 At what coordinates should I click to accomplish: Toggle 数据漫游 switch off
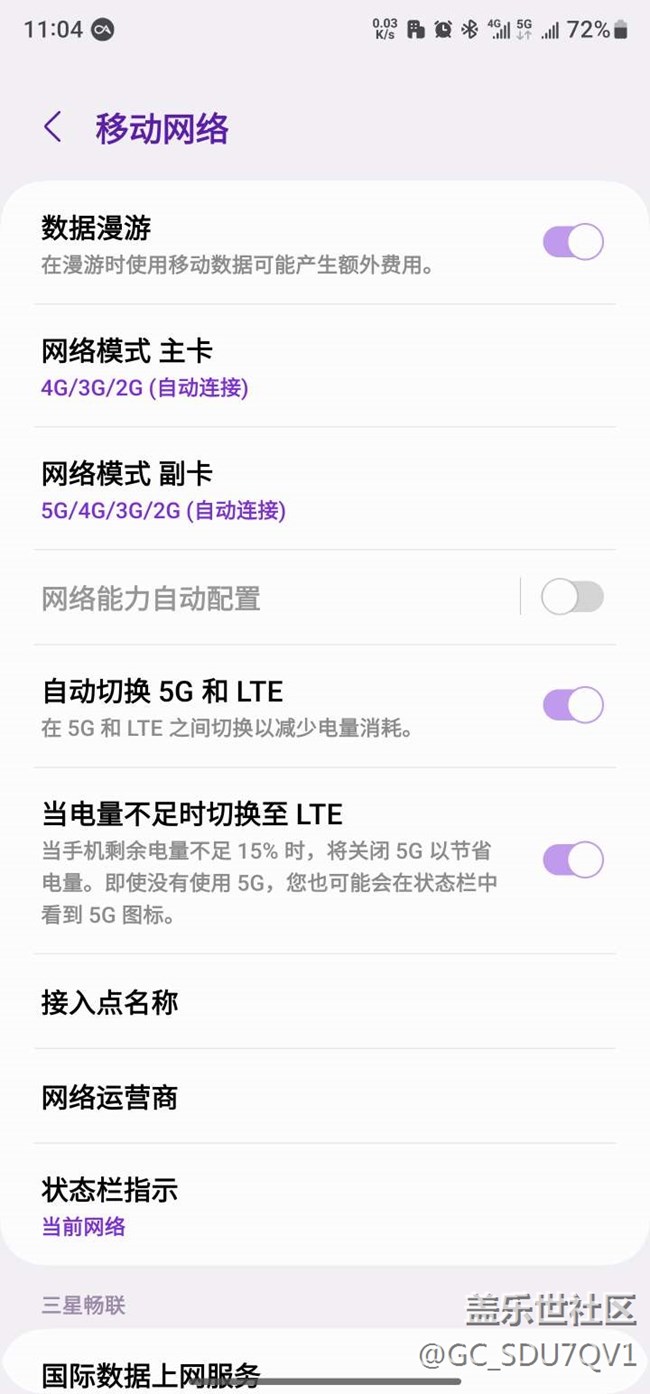(573, 242)
